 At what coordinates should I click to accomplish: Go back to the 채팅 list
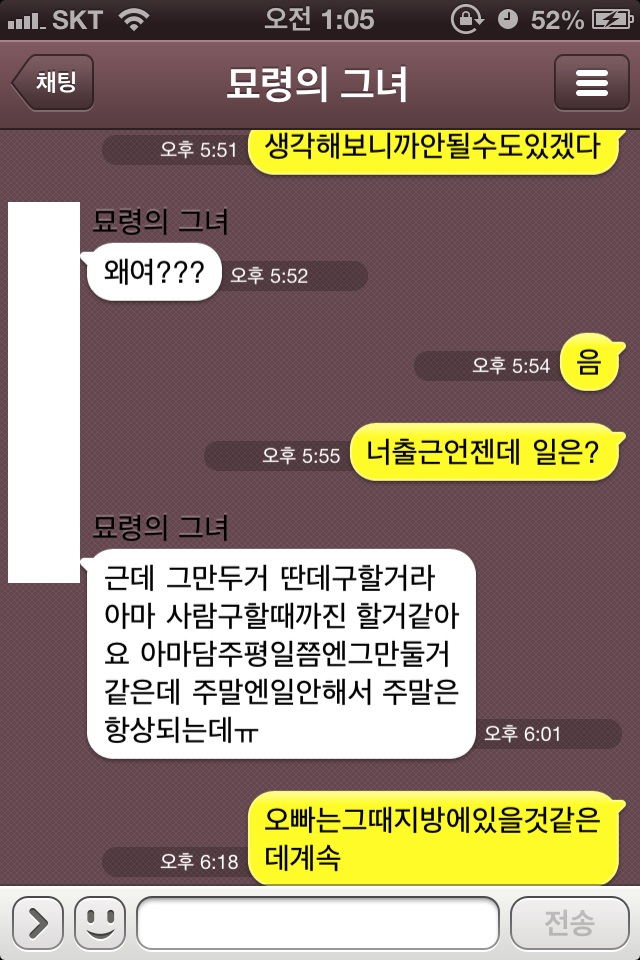pos(54,82)
